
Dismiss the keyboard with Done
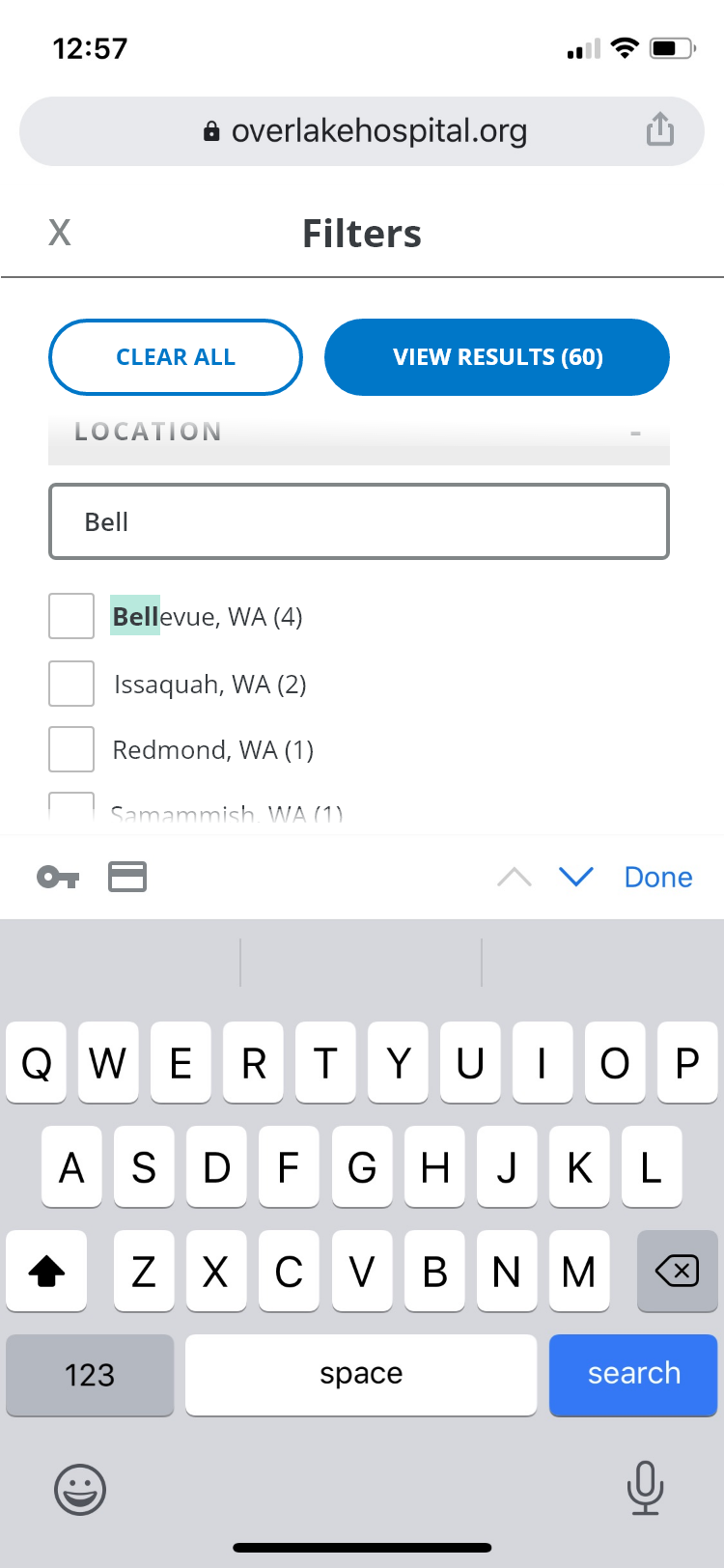point(658,877)
